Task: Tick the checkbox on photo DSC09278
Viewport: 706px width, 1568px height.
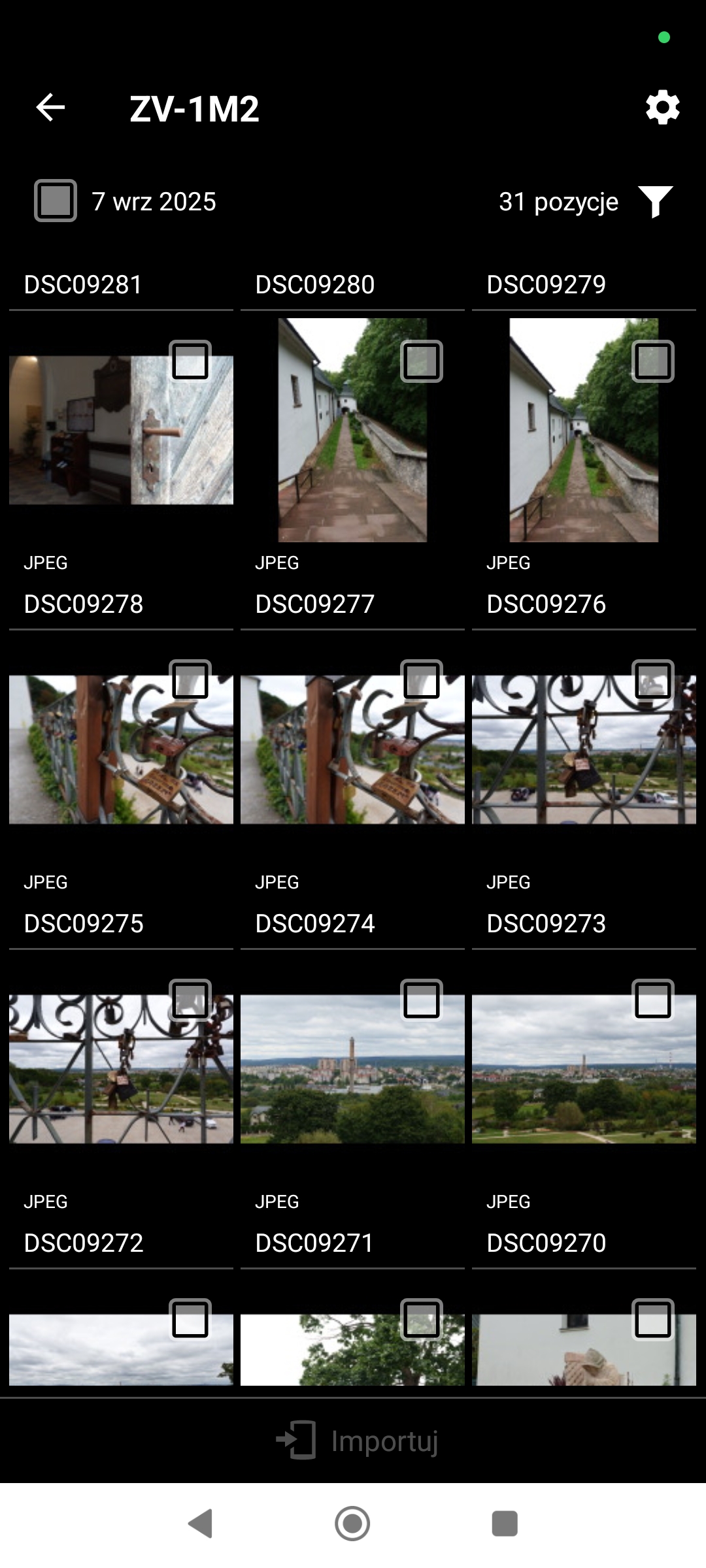Action: pos(190,361)
